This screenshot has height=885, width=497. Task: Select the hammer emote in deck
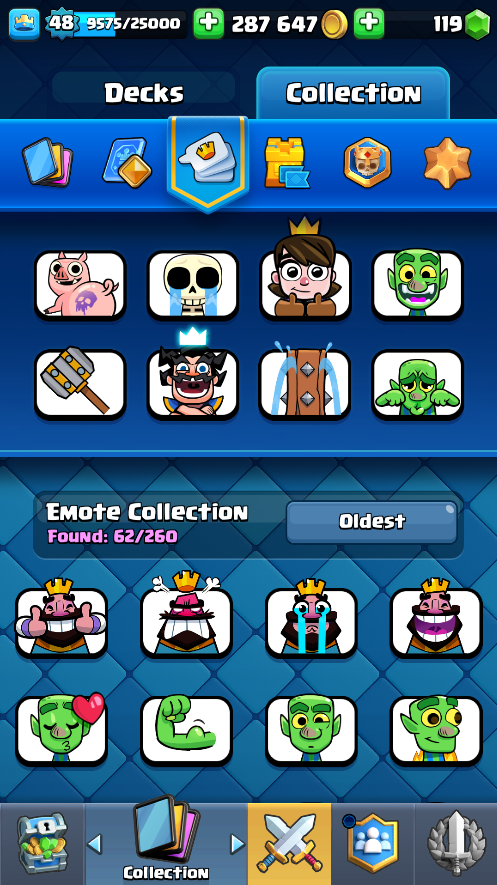click(x=80, y=384)
